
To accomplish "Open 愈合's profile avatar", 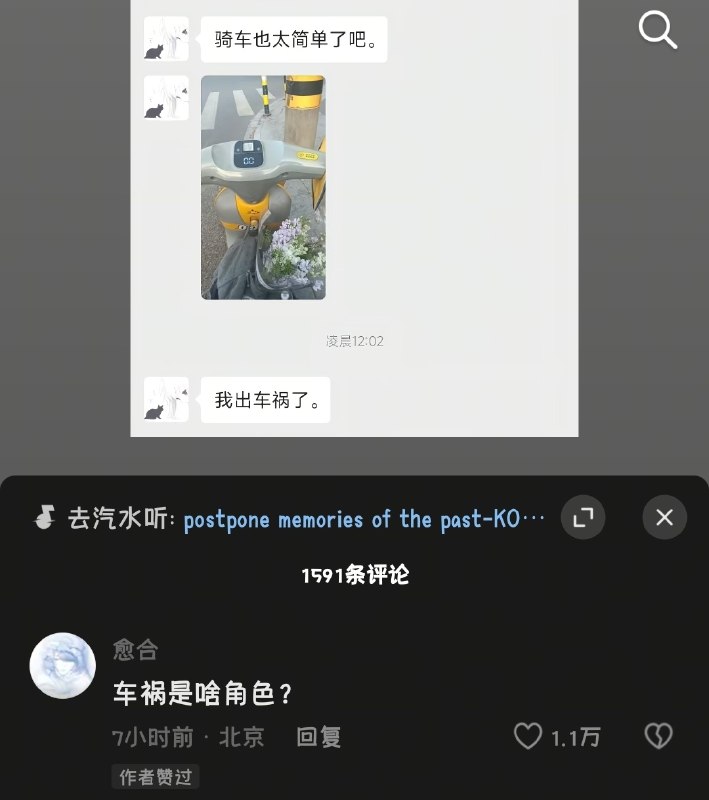I will (x=63, y=665).
